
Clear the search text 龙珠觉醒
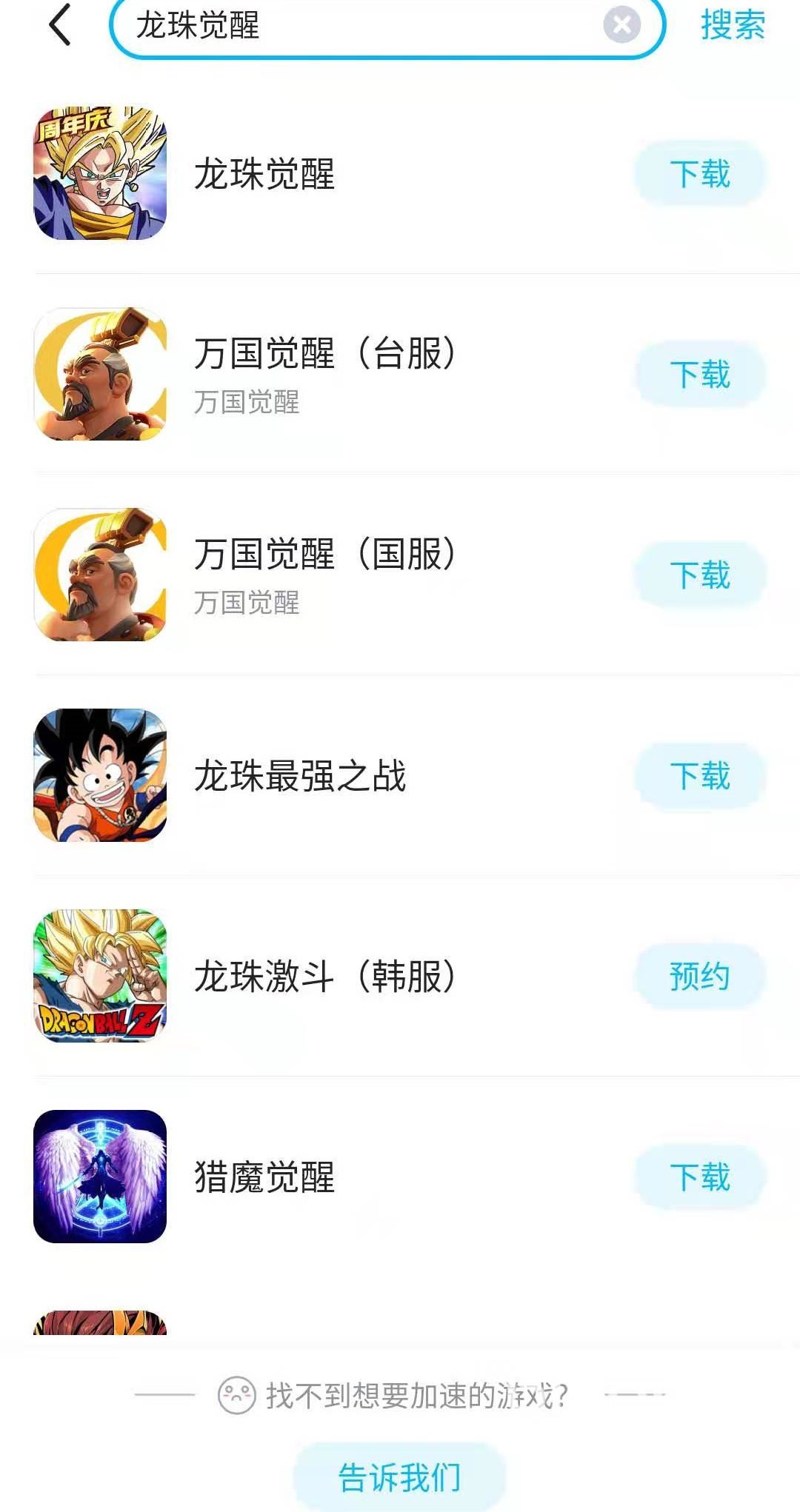(621, 25)
